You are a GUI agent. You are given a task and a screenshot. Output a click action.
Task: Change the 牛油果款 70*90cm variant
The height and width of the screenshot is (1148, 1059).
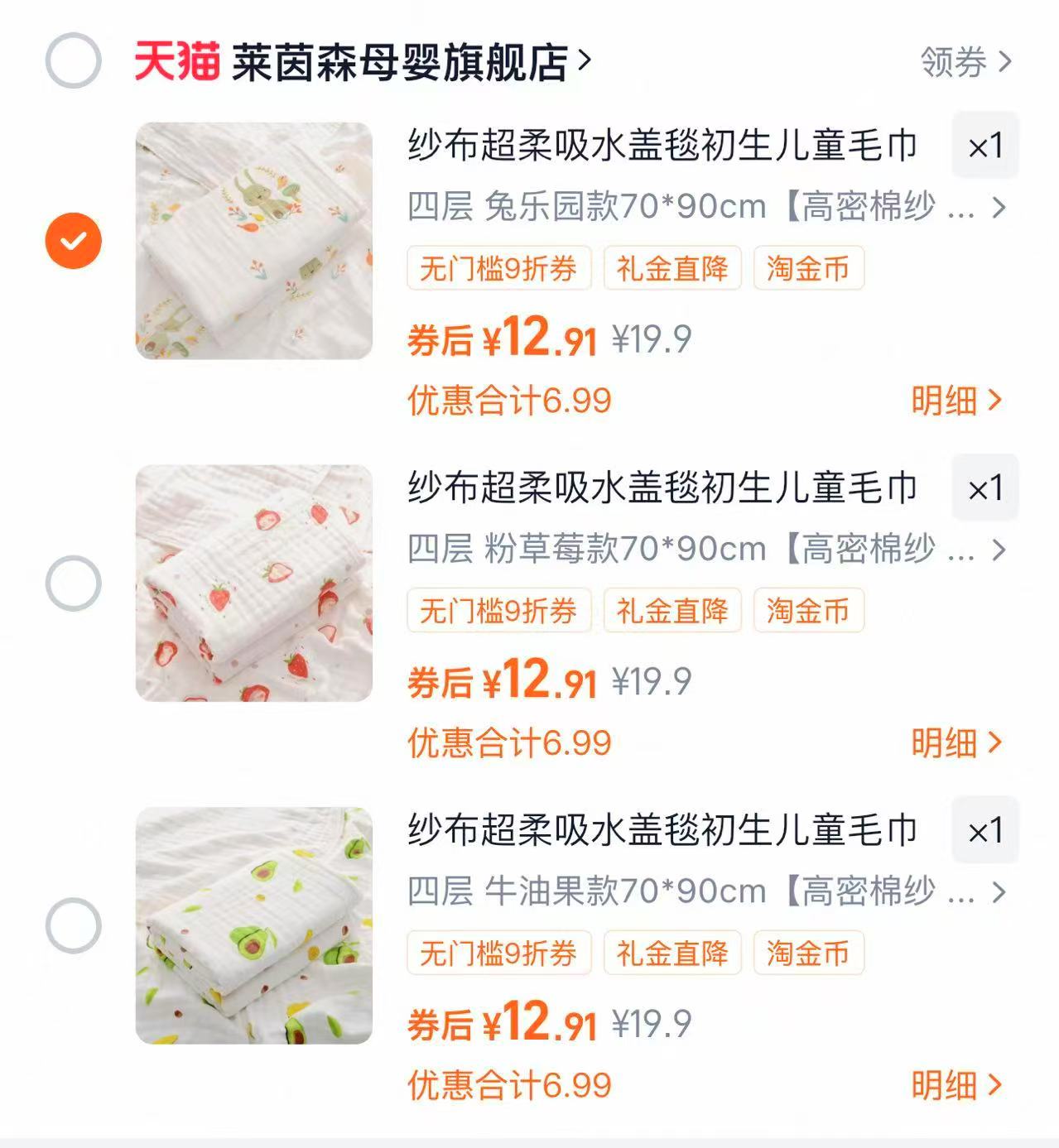(x=705, y=891)
